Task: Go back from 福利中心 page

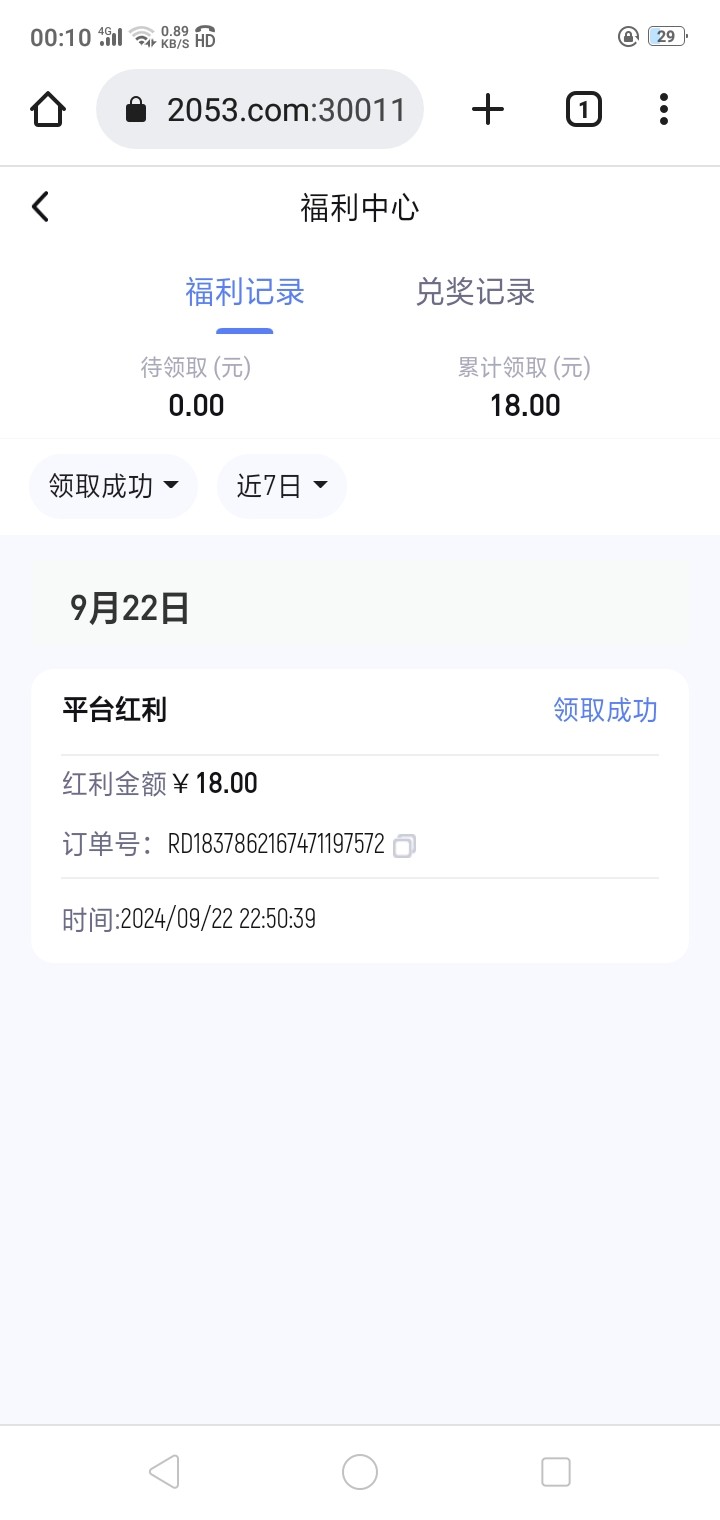Action: (40, 208)
